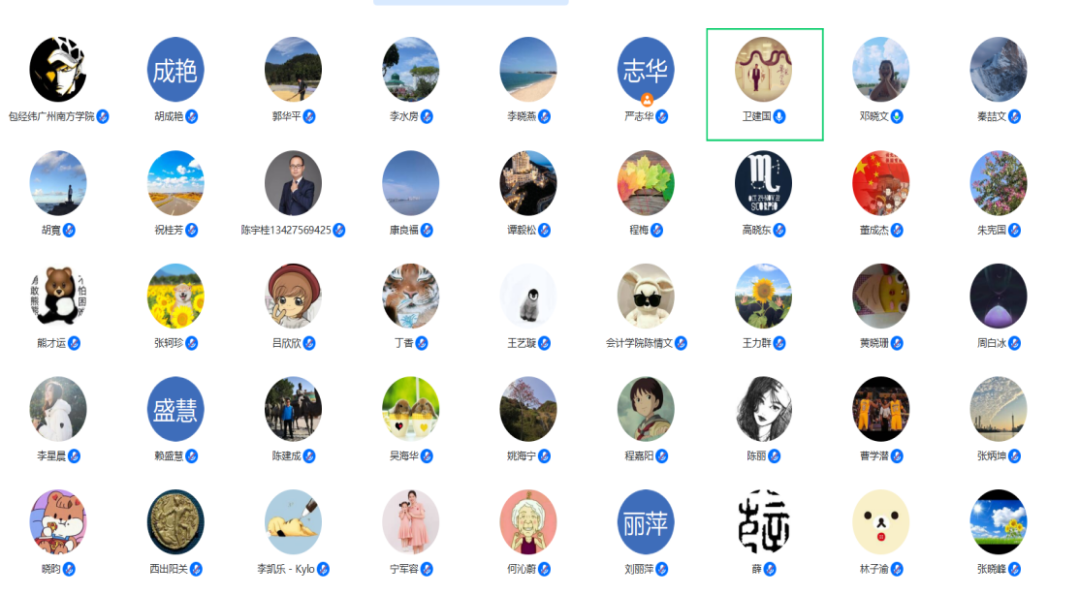
Task: Tap tile of 会计学院陈情文
Action: [x=645, y=298]
